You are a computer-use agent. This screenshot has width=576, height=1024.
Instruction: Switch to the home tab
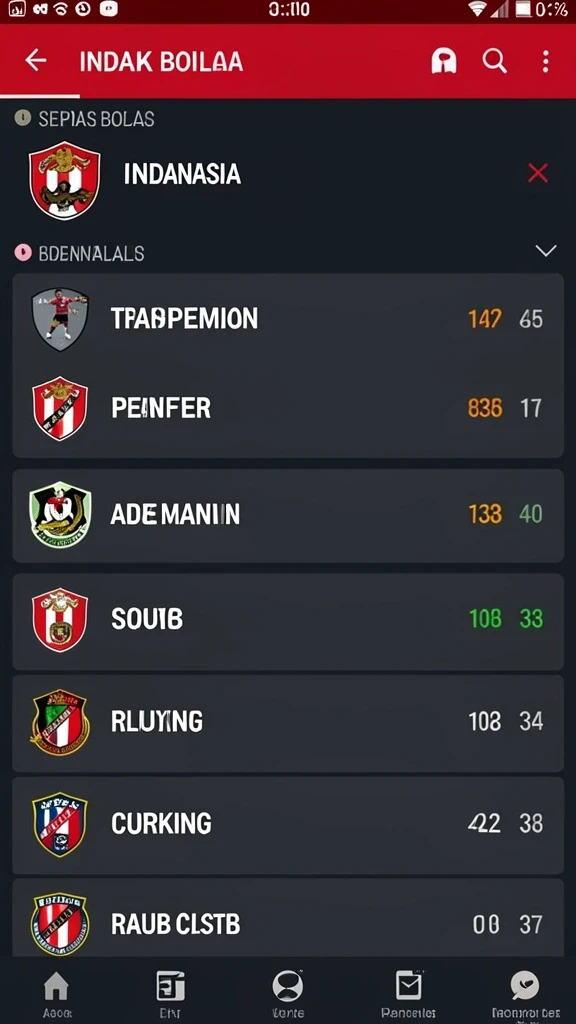[56, 993]
